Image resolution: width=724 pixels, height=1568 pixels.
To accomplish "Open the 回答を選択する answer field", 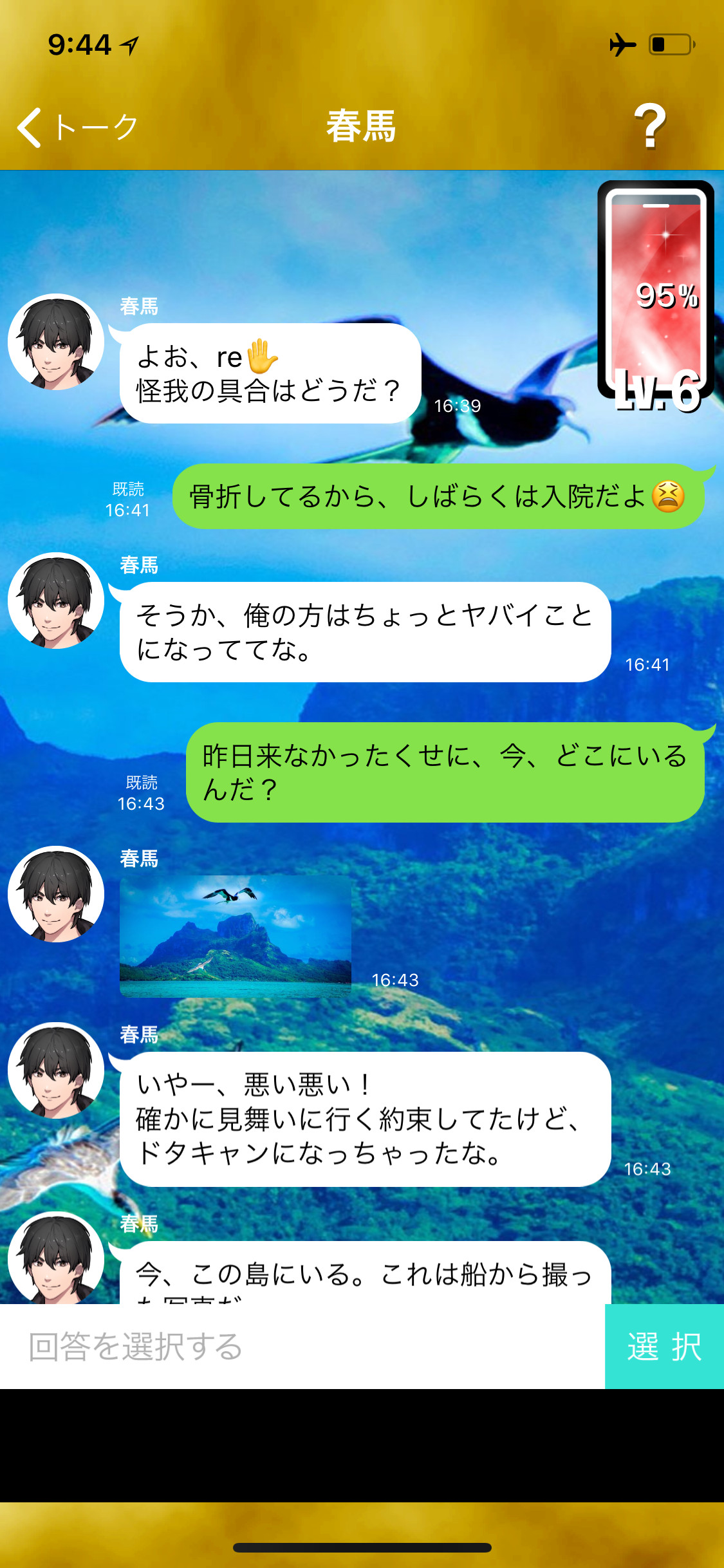I will point(302,1347).
